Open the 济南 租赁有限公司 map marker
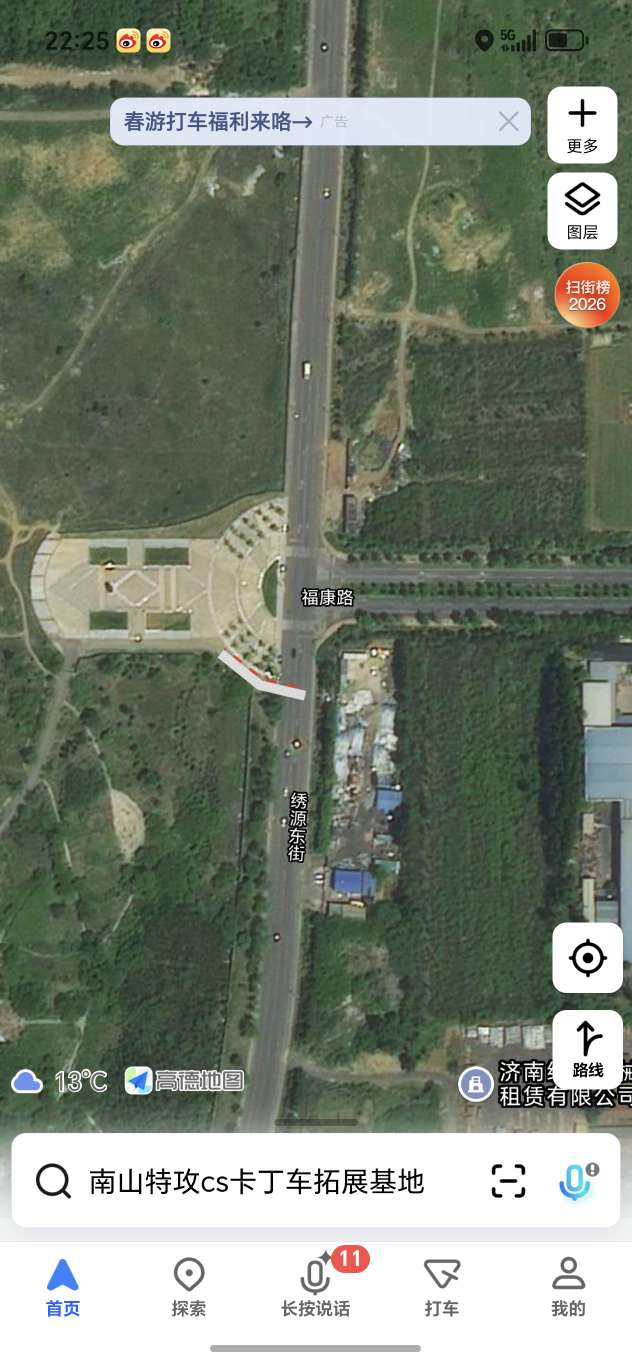The width and height of the screenshot is (632, 1368). [x=475, y=1083]
